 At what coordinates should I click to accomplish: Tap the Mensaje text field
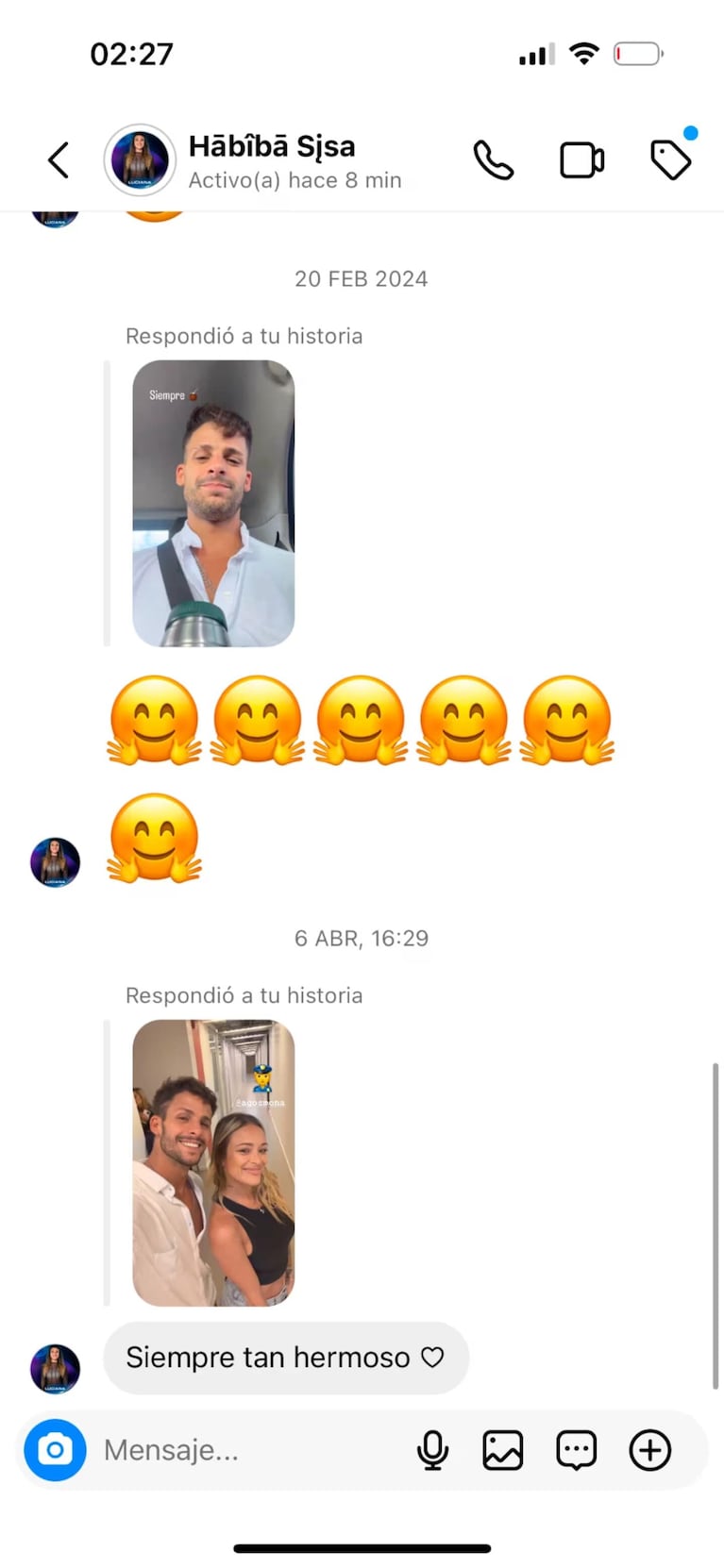[245, 1450]
